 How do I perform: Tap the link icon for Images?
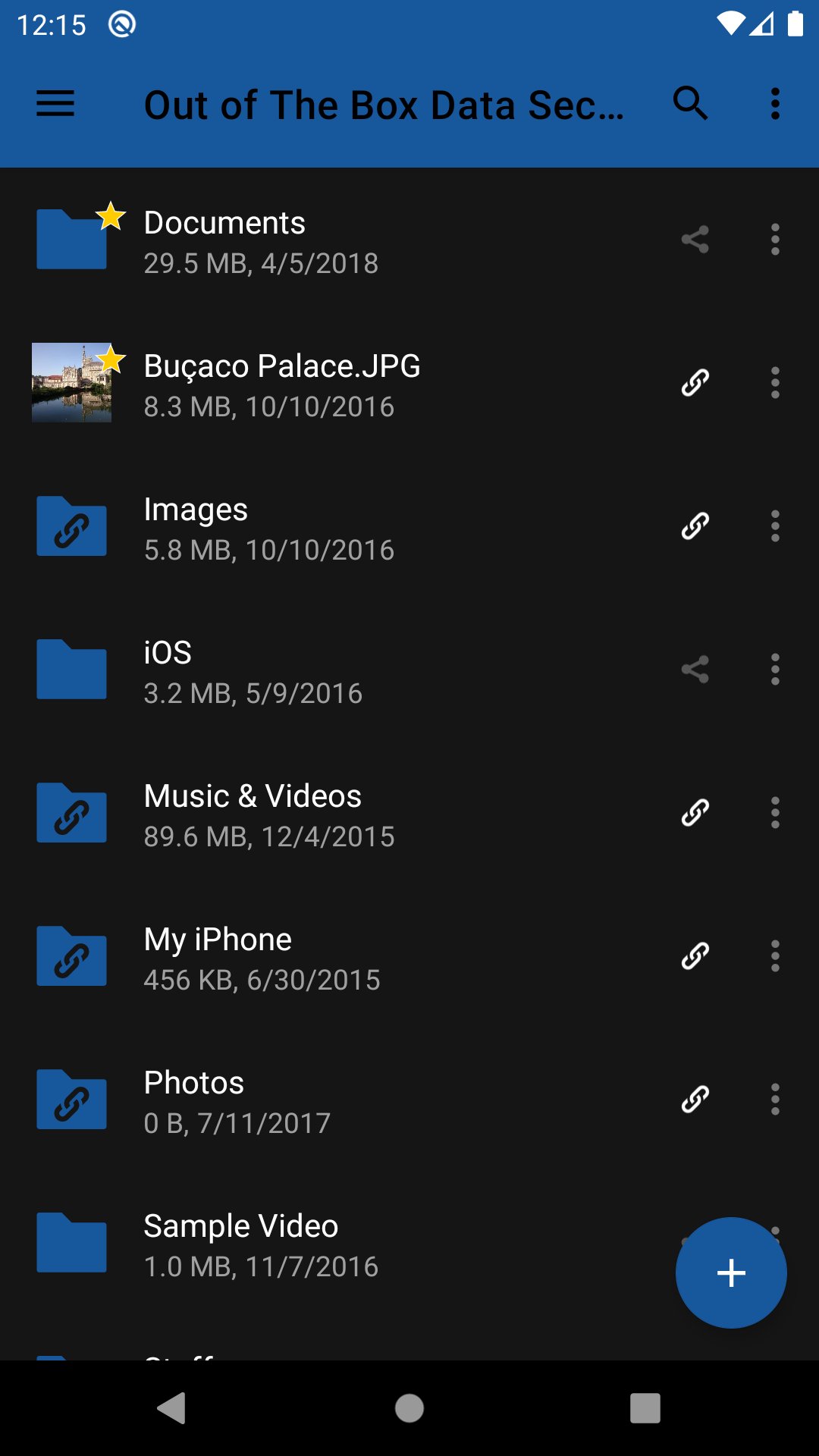pos(695,526)
